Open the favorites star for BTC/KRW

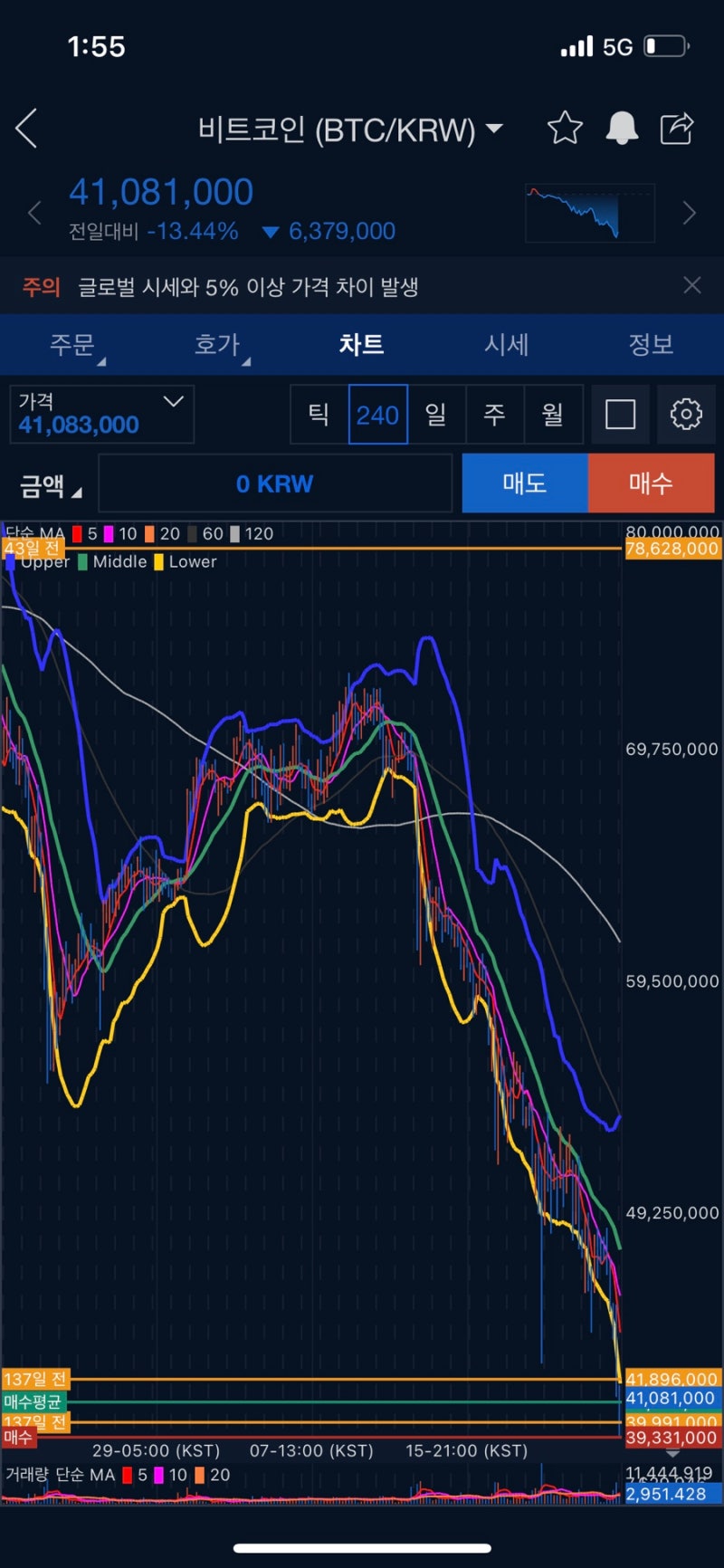(565, 128)
